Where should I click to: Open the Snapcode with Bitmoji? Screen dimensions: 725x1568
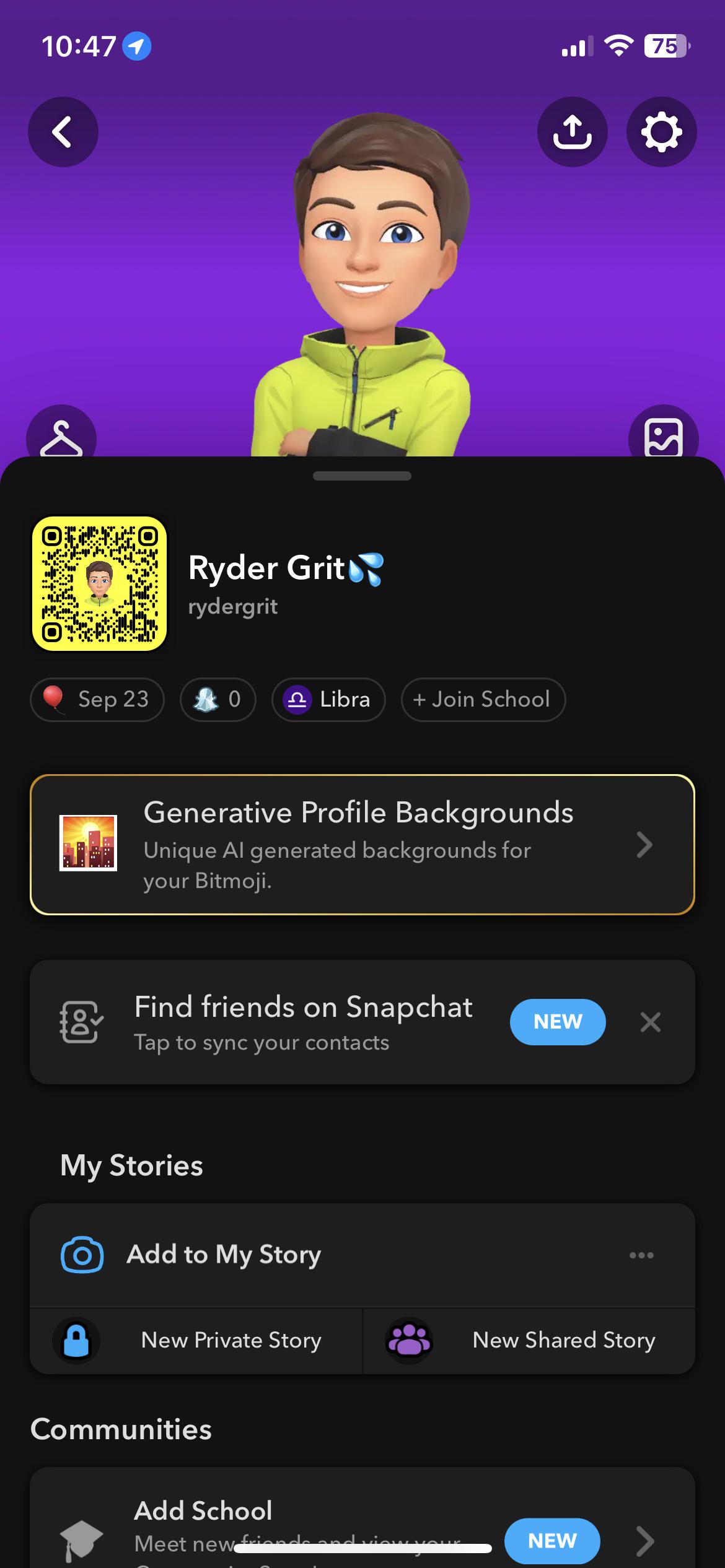coord(99,583)
